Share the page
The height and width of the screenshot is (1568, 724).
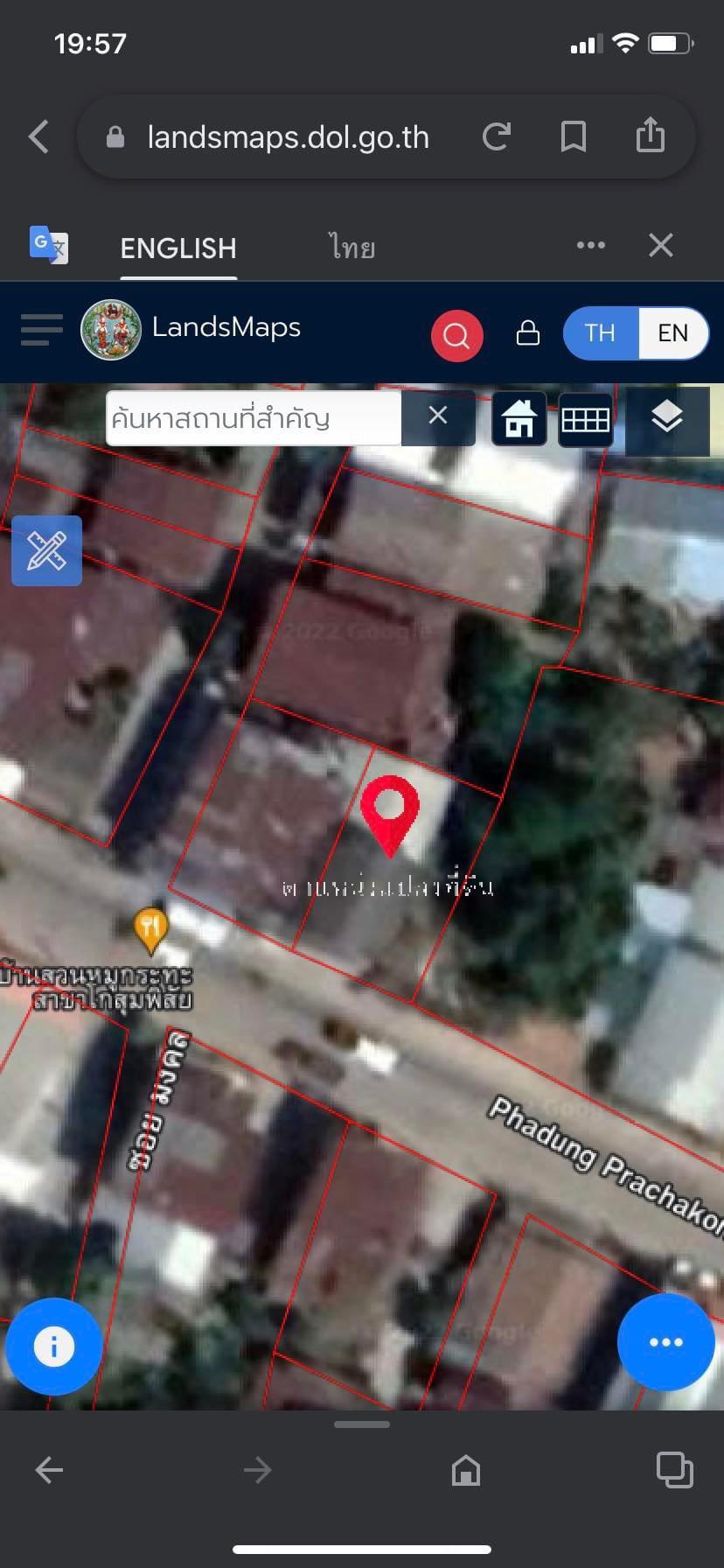[650, 136]
